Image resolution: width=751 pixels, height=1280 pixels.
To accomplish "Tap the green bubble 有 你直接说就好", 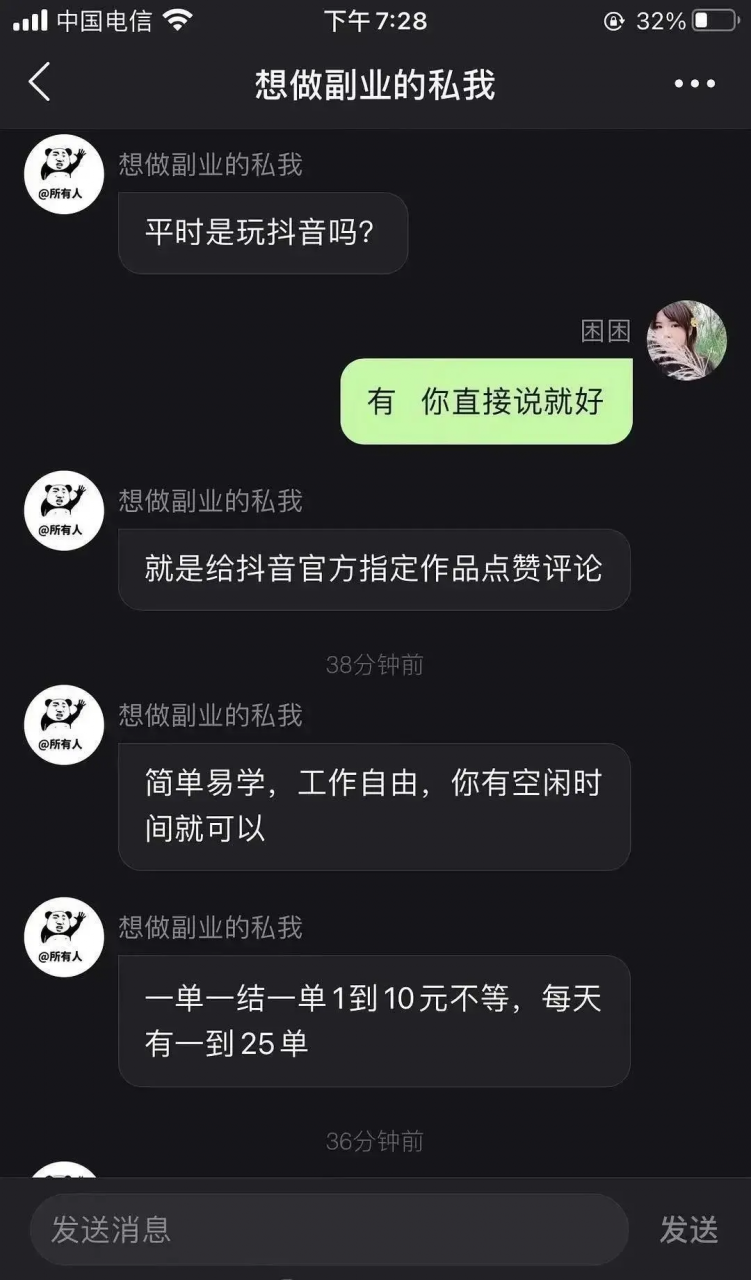I will (x=485, y=400).
